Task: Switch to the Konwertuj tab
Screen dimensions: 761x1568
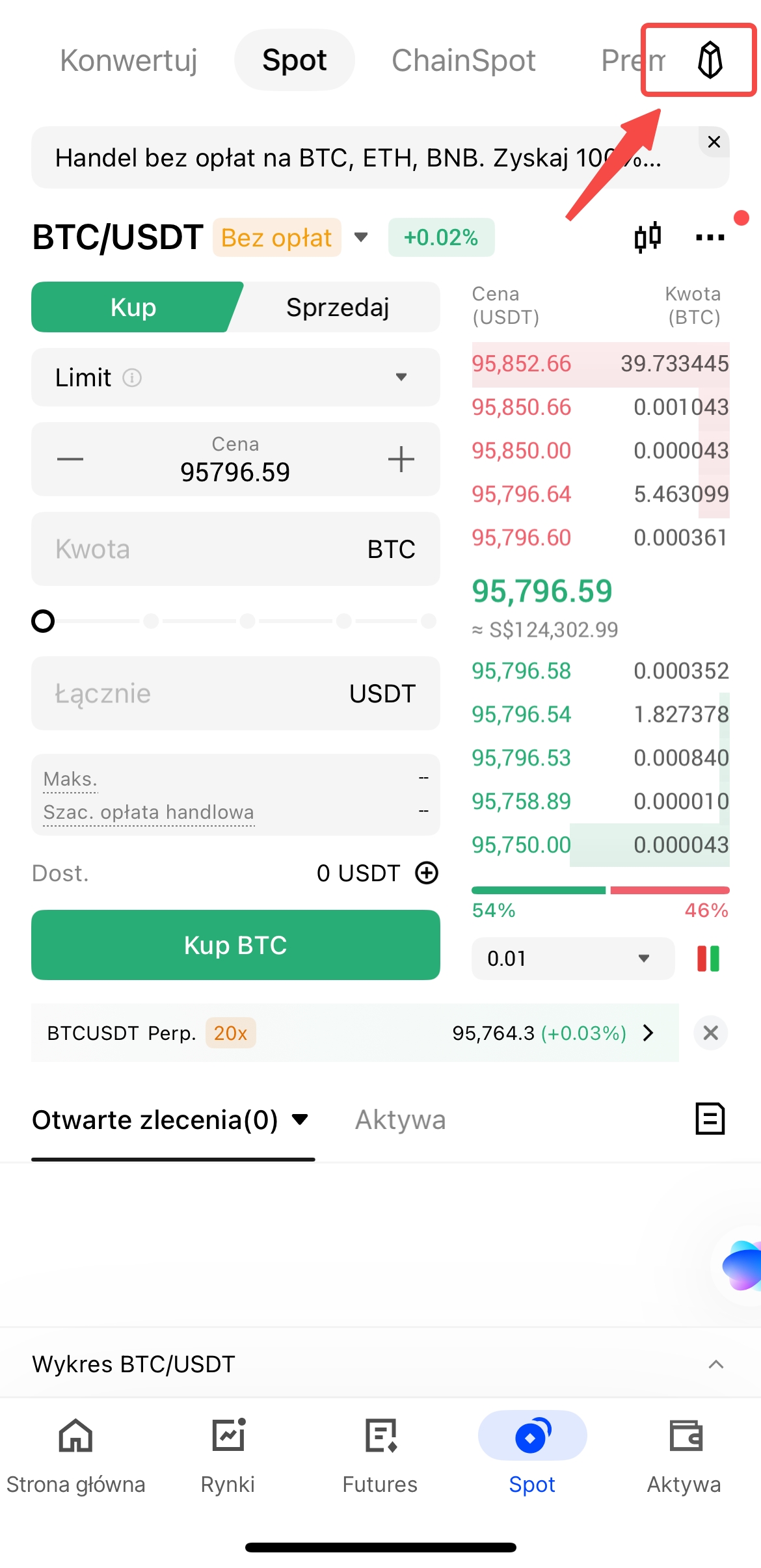Action: point(129,60)
